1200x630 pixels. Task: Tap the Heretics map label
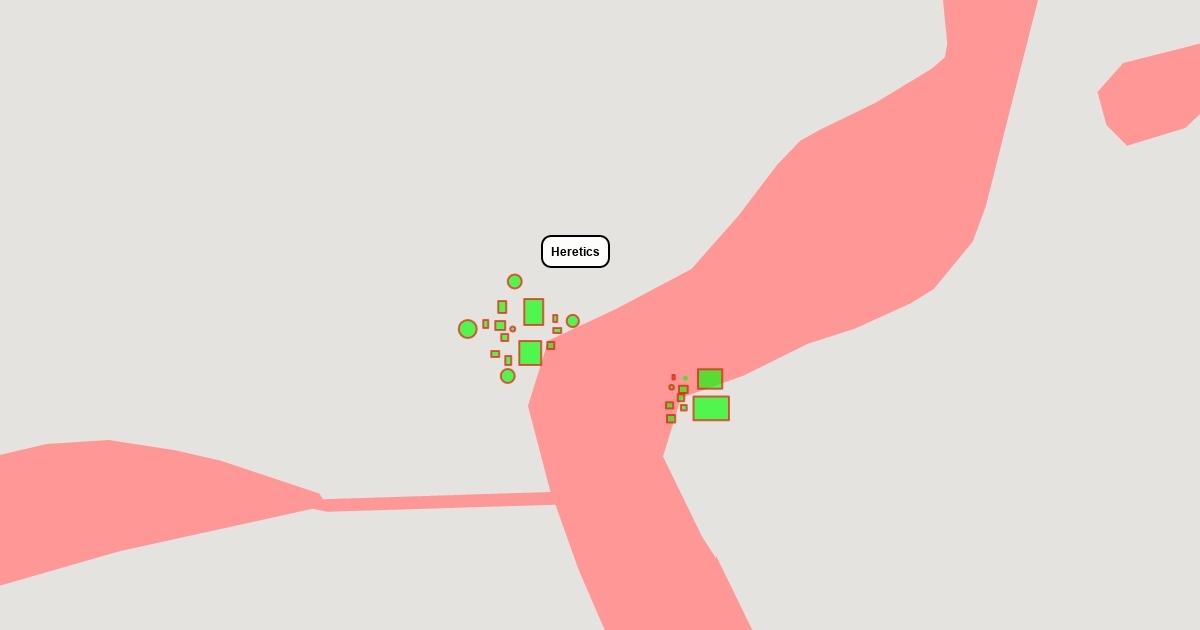tap(575, 252)
